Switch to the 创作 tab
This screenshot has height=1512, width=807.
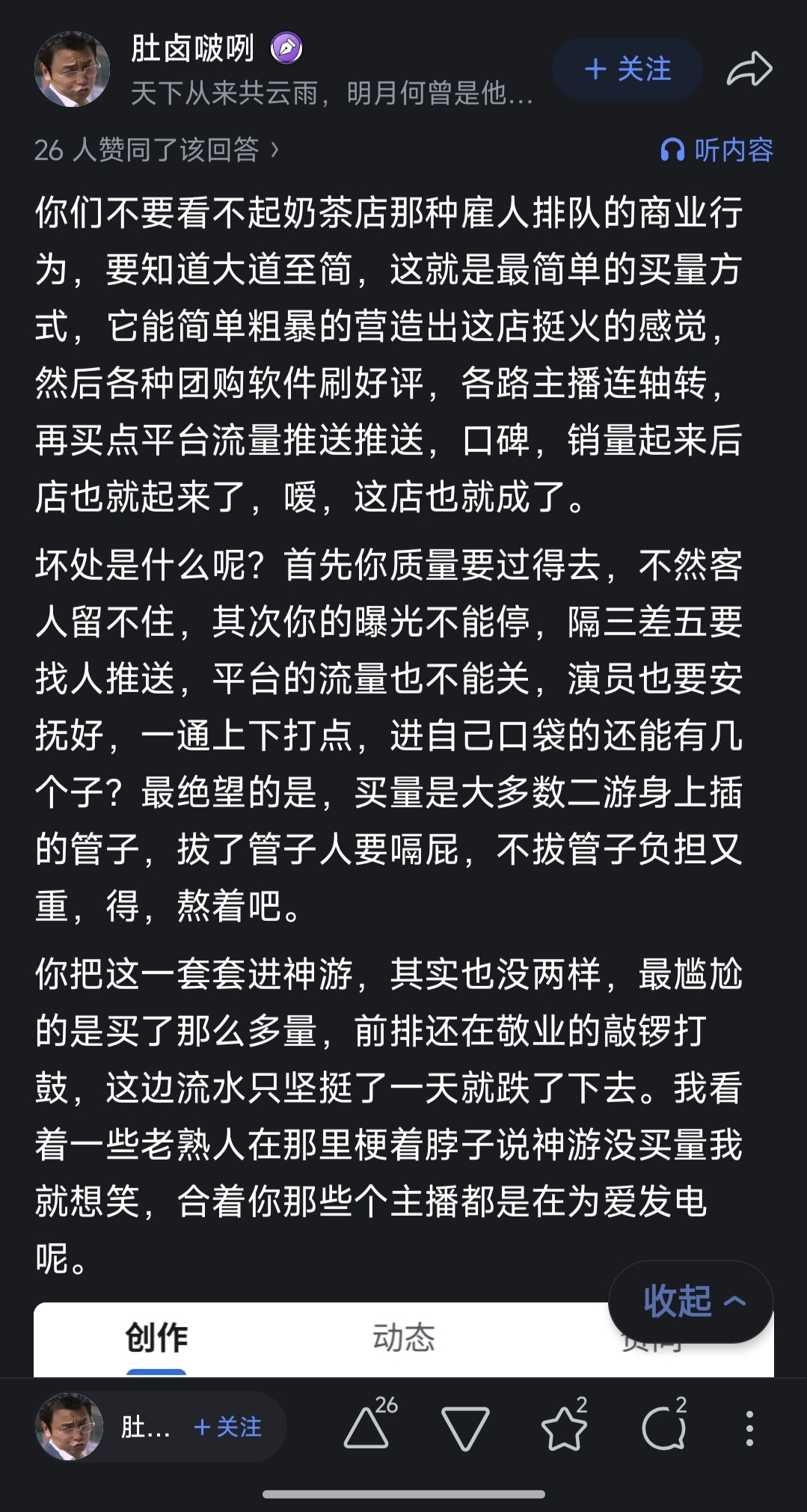[156, 1338]
